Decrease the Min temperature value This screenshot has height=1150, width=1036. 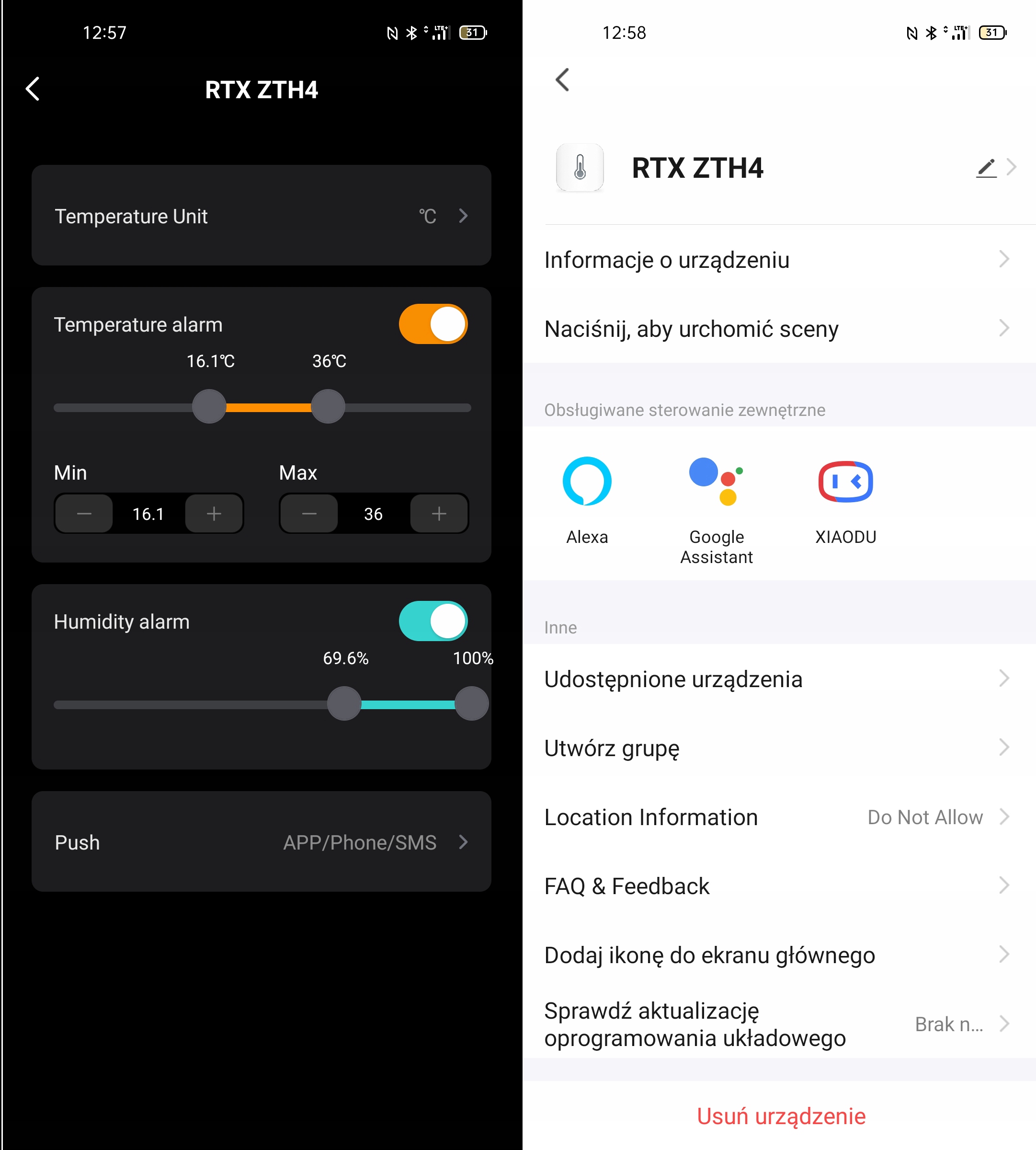tap(84, 514)
